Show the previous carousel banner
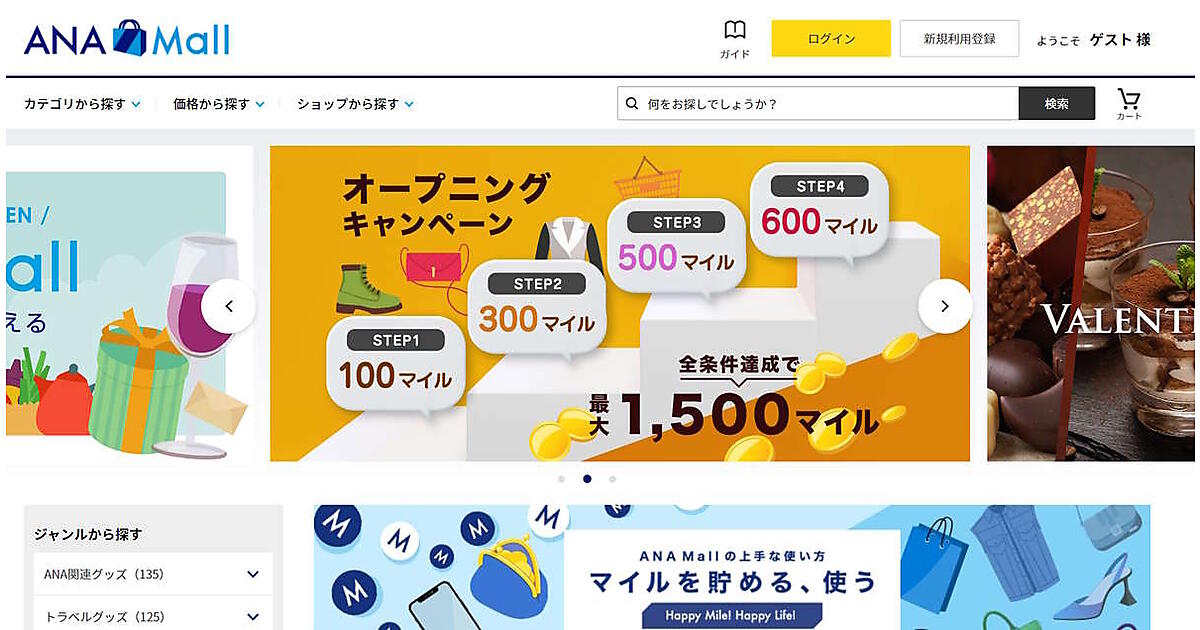Screen dimensions: 1200x630 (x=228, y=306)
